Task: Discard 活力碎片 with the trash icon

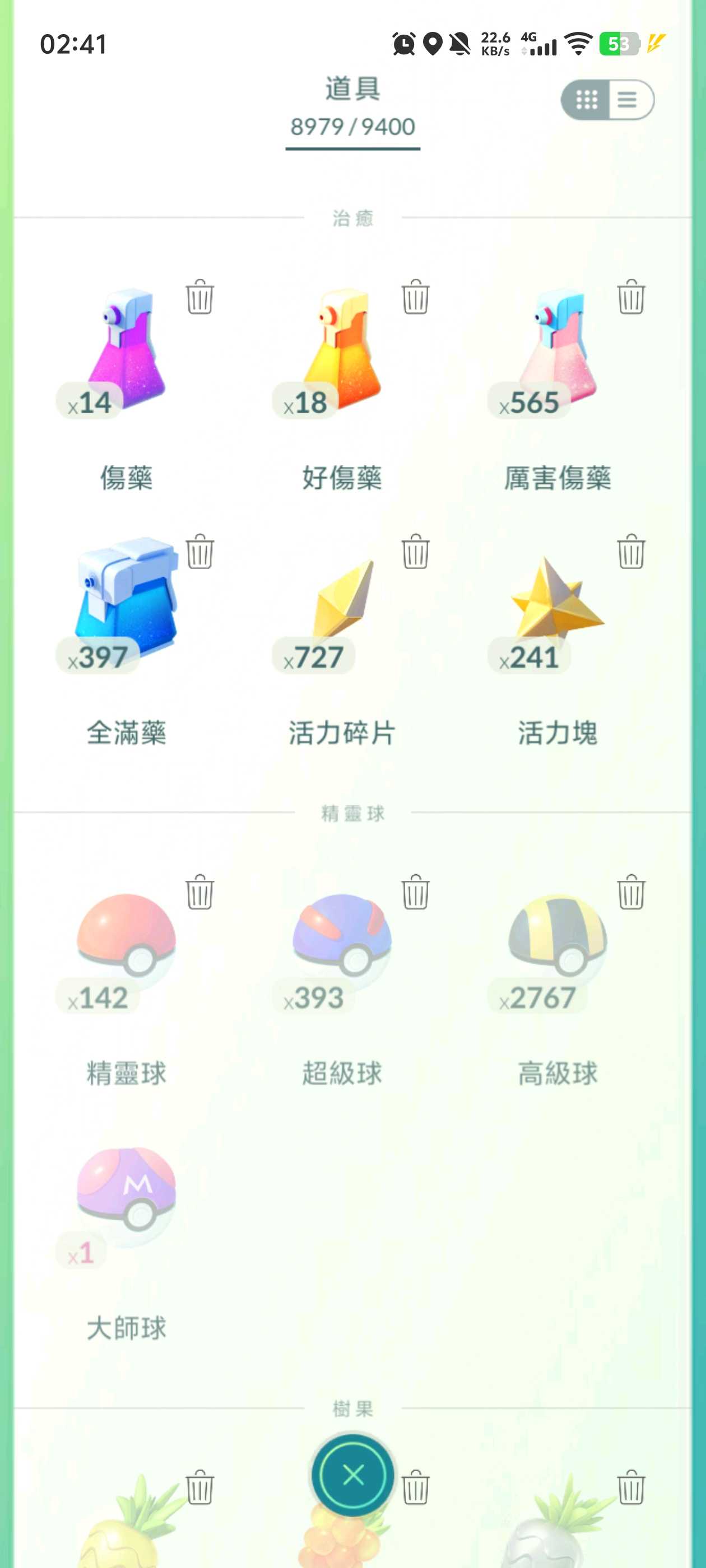Action: 415,552
